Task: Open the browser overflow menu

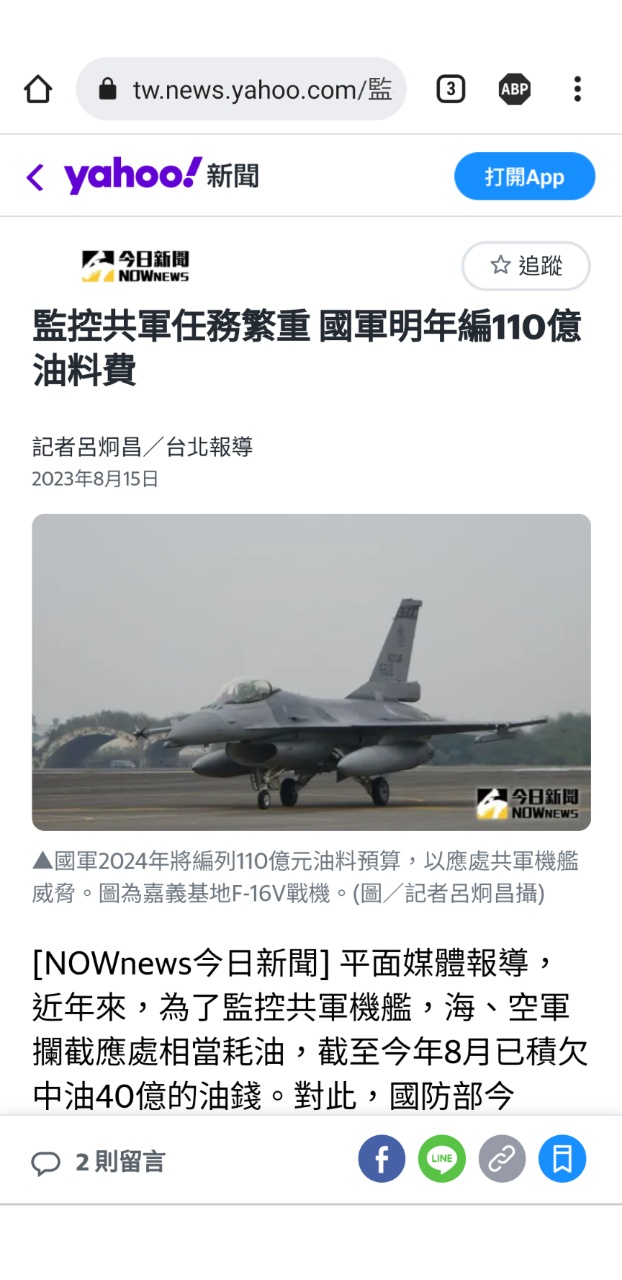Action: tap(577, 90)
